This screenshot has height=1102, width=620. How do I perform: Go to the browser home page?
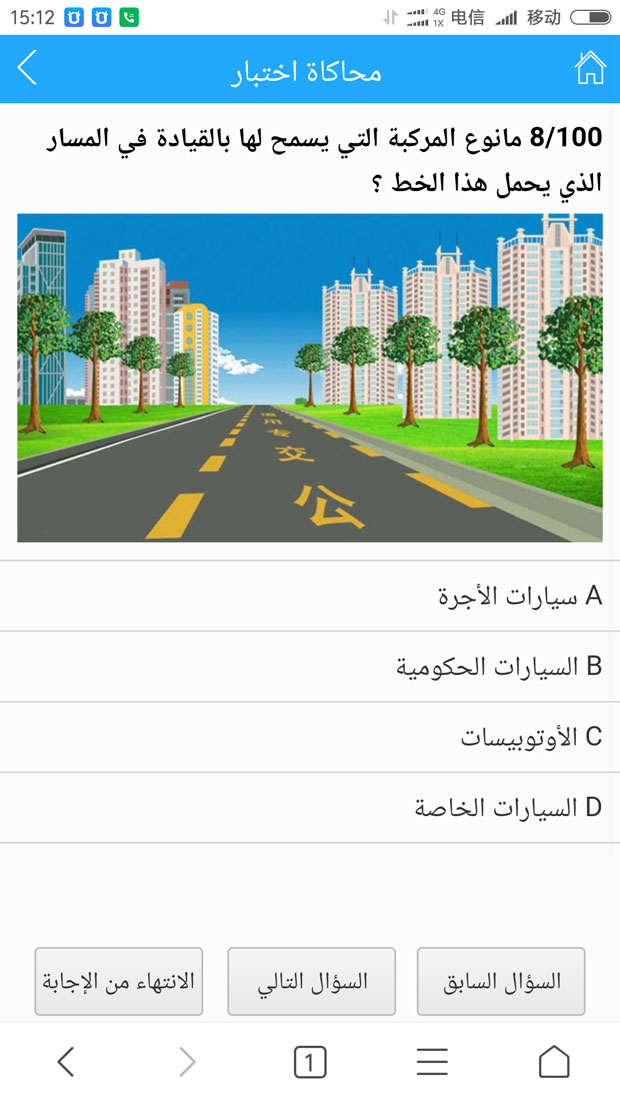(x=554, y=1061)
